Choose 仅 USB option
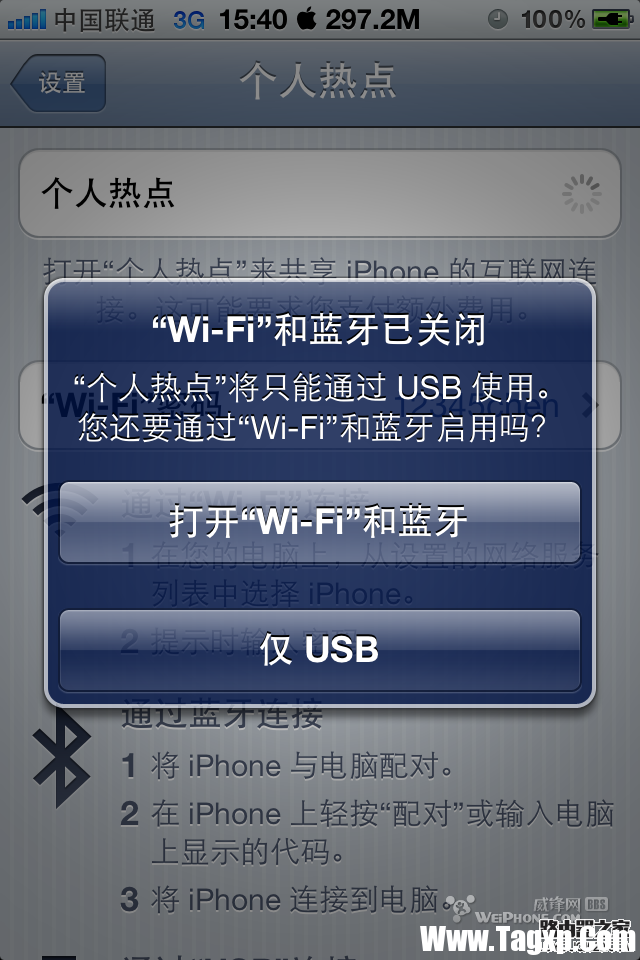The image size is (640, 960). 319,650
